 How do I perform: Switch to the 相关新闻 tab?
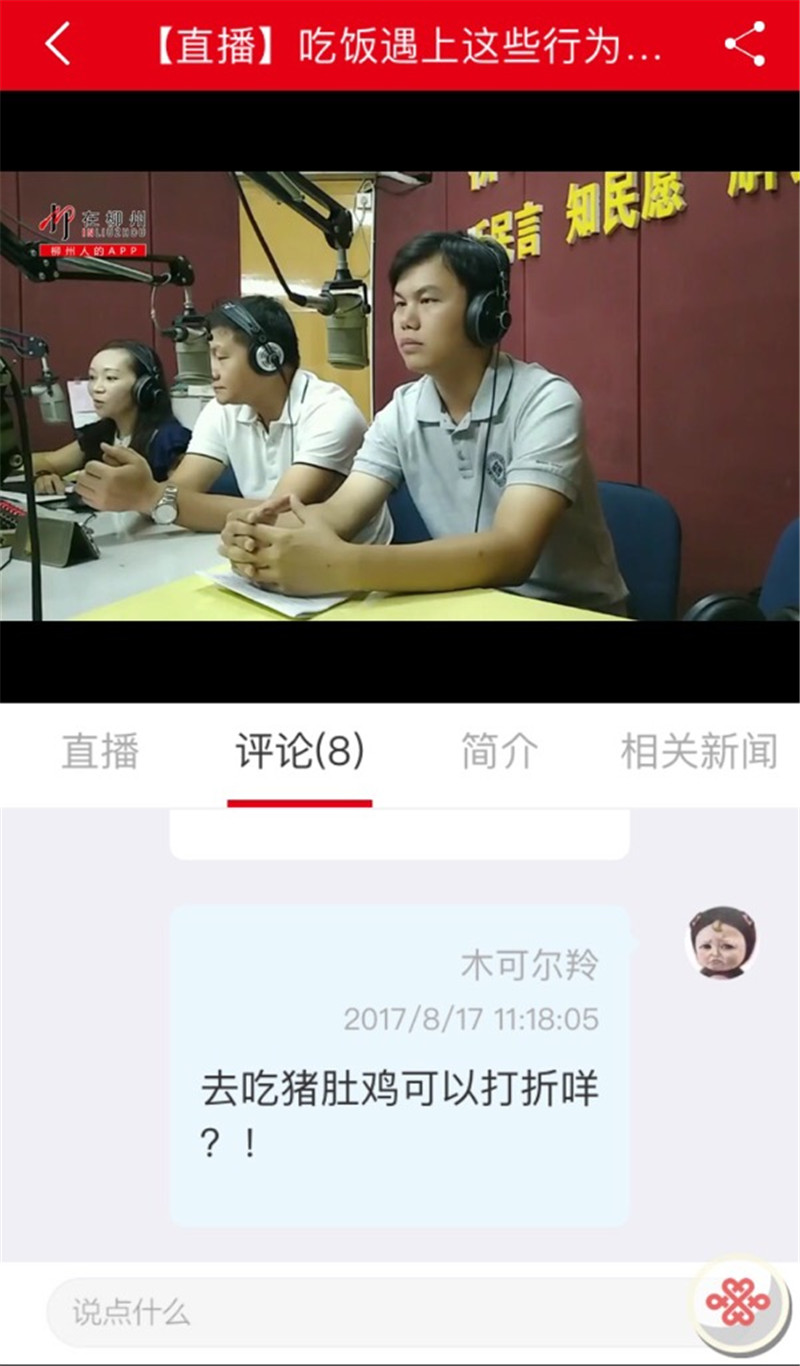click(x=698, y=752)
